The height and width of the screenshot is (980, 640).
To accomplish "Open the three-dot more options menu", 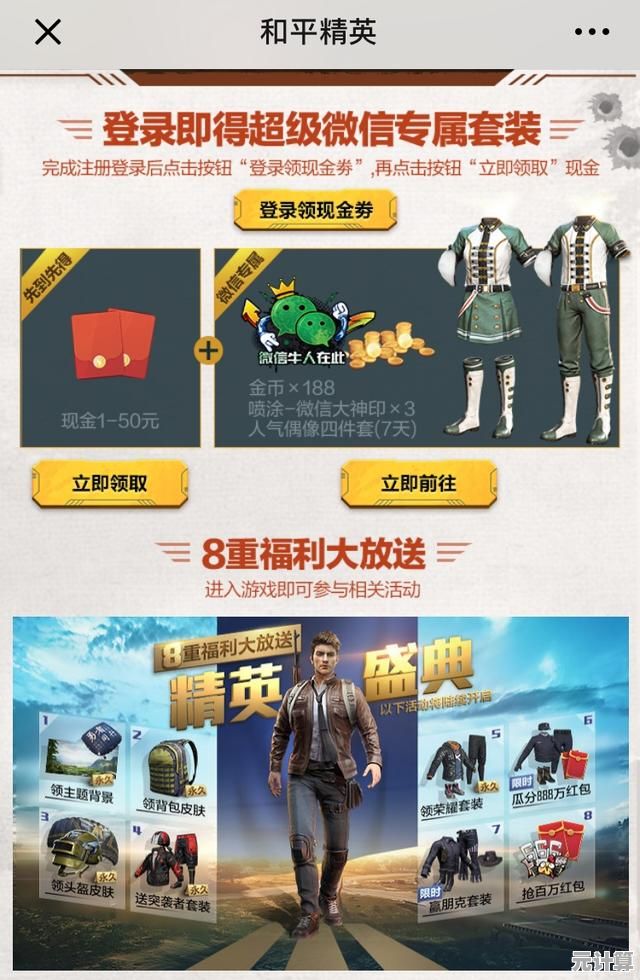I will pyautogui.click(x=591, y=32).
